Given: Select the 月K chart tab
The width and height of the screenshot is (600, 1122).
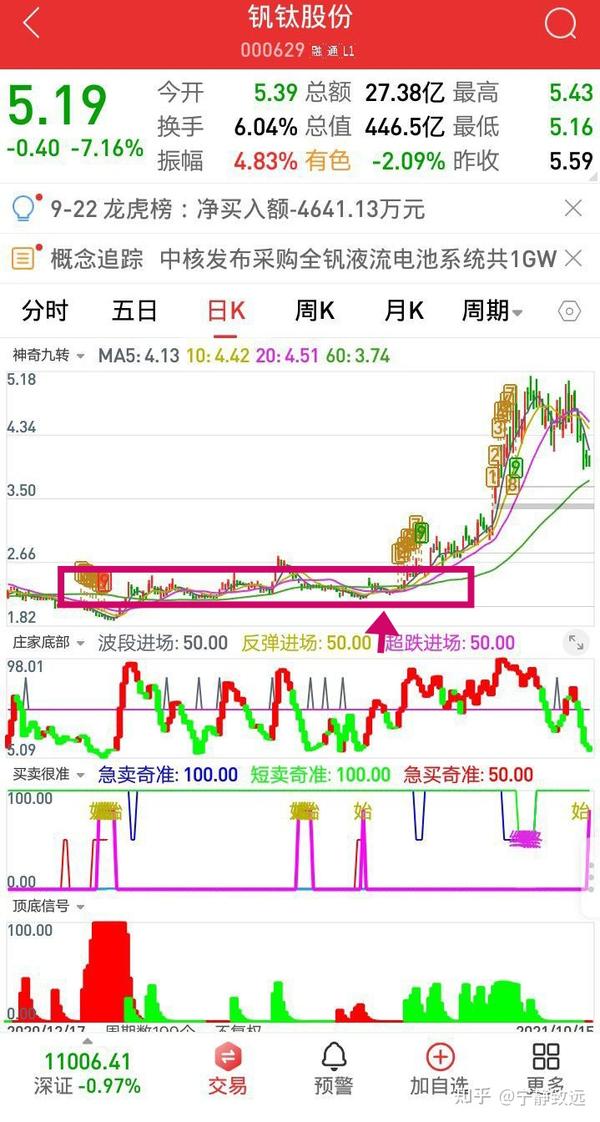Looking at the screenshot, I should point(404,311).
